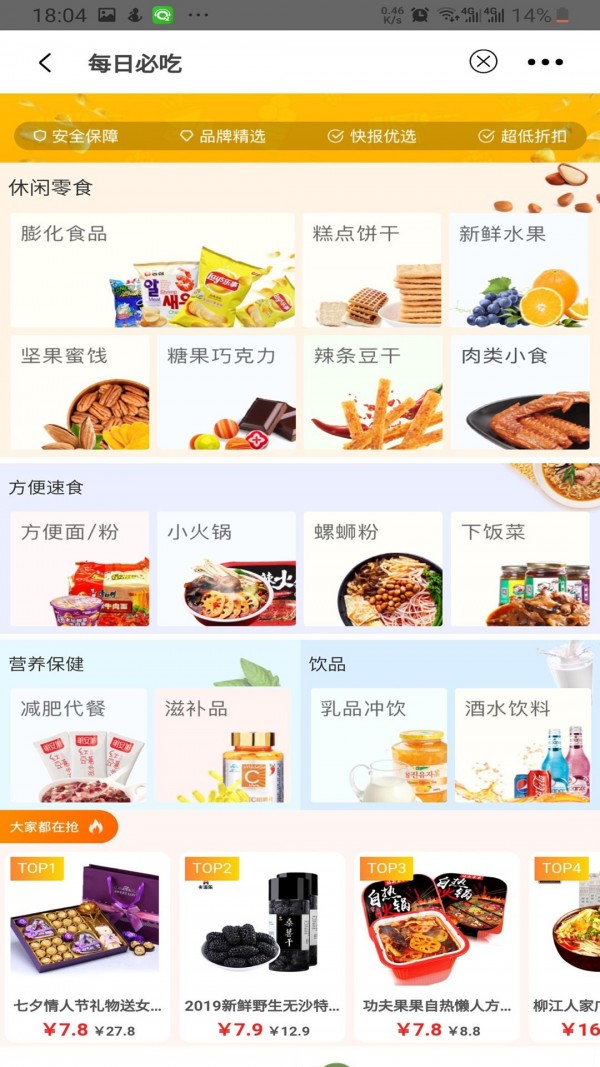Browse 糕点饼干 category

pyautogui.click(x=372, y=270)
